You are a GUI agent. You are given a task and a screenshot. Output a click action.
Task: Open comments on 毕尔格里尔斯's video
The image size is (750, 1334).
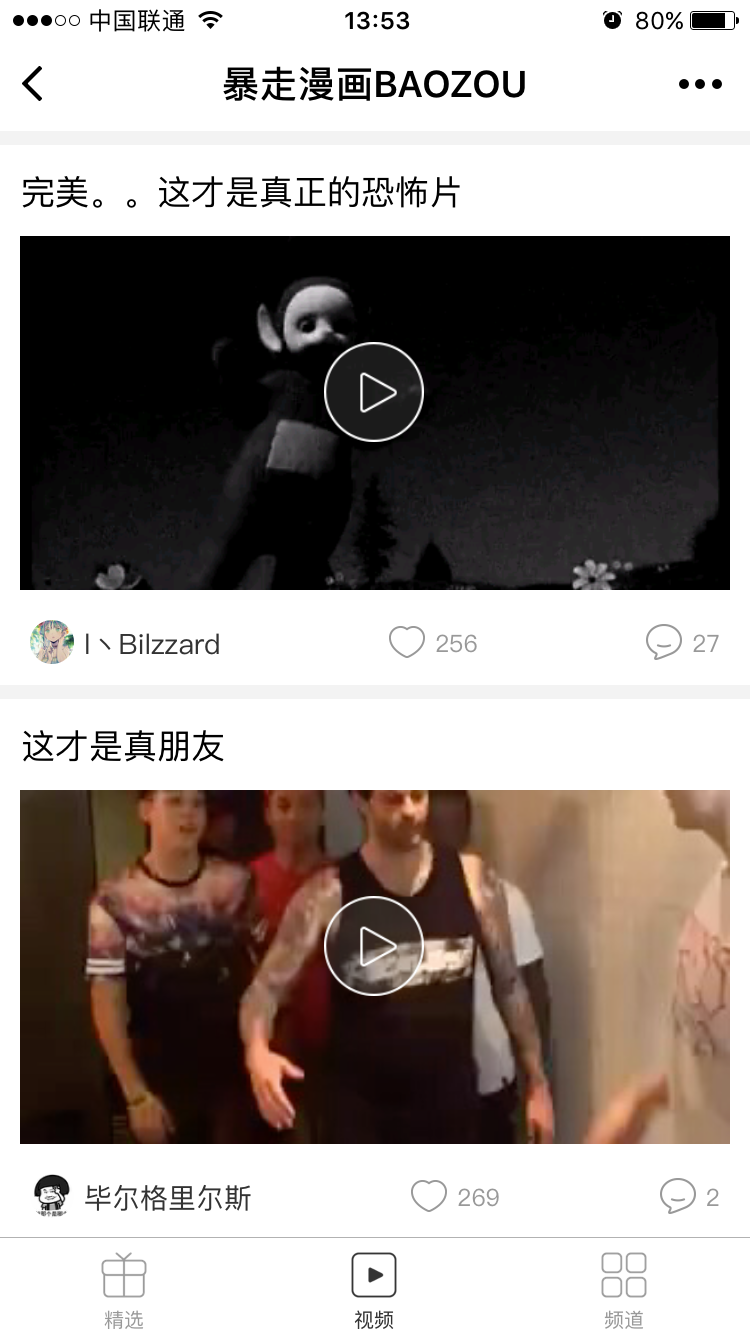tap(677, 1197)
